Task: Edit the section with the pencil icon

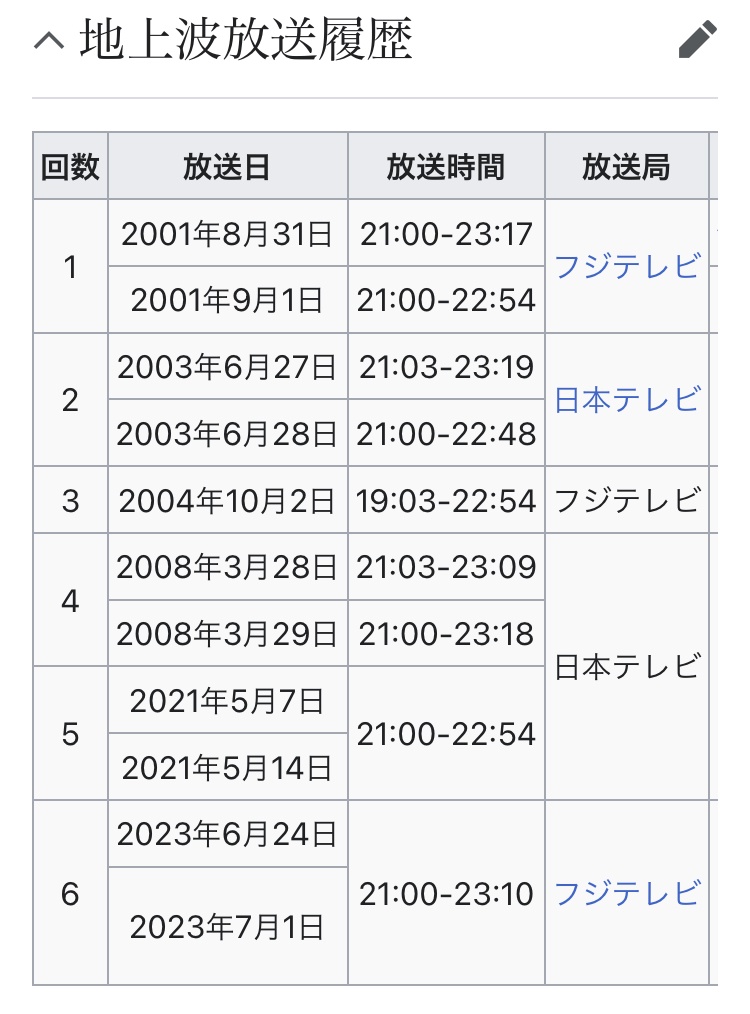Action: point(697,41)
